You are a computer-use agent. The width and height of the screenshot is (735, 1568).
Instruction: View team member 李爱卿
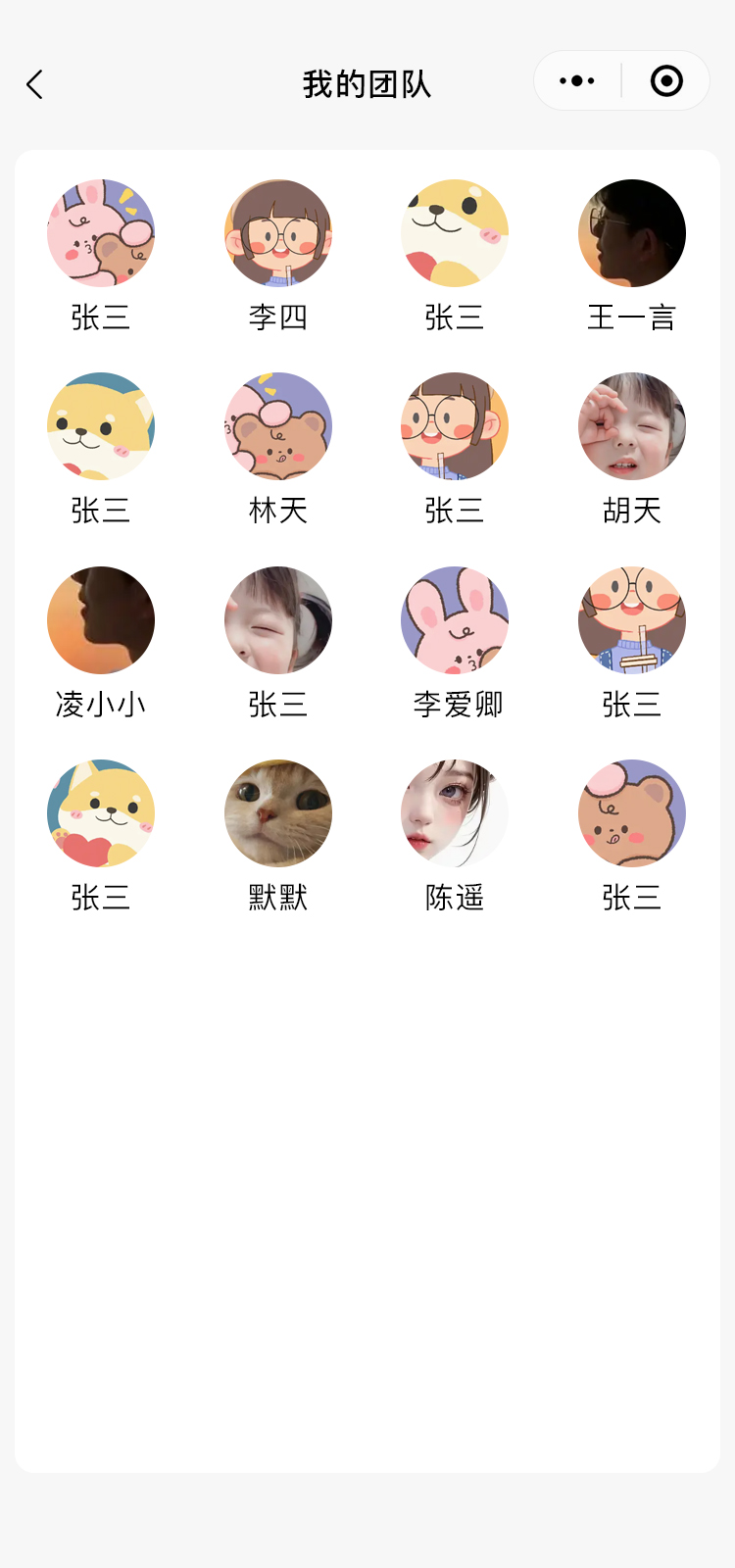pyautogui.click(x=455, y=621)
